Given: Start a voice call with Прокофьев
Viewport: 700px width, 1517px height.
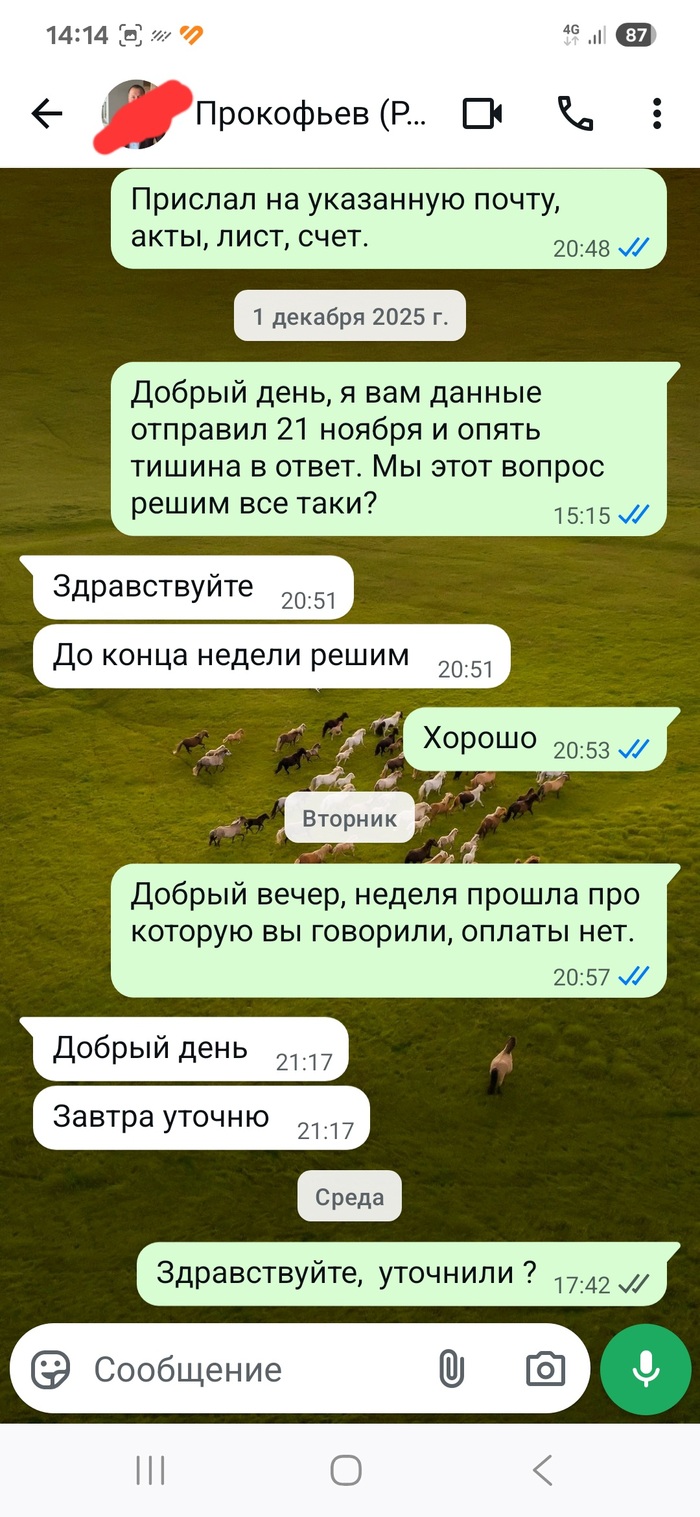Looking at the screenshot, I should pos(575,114).
